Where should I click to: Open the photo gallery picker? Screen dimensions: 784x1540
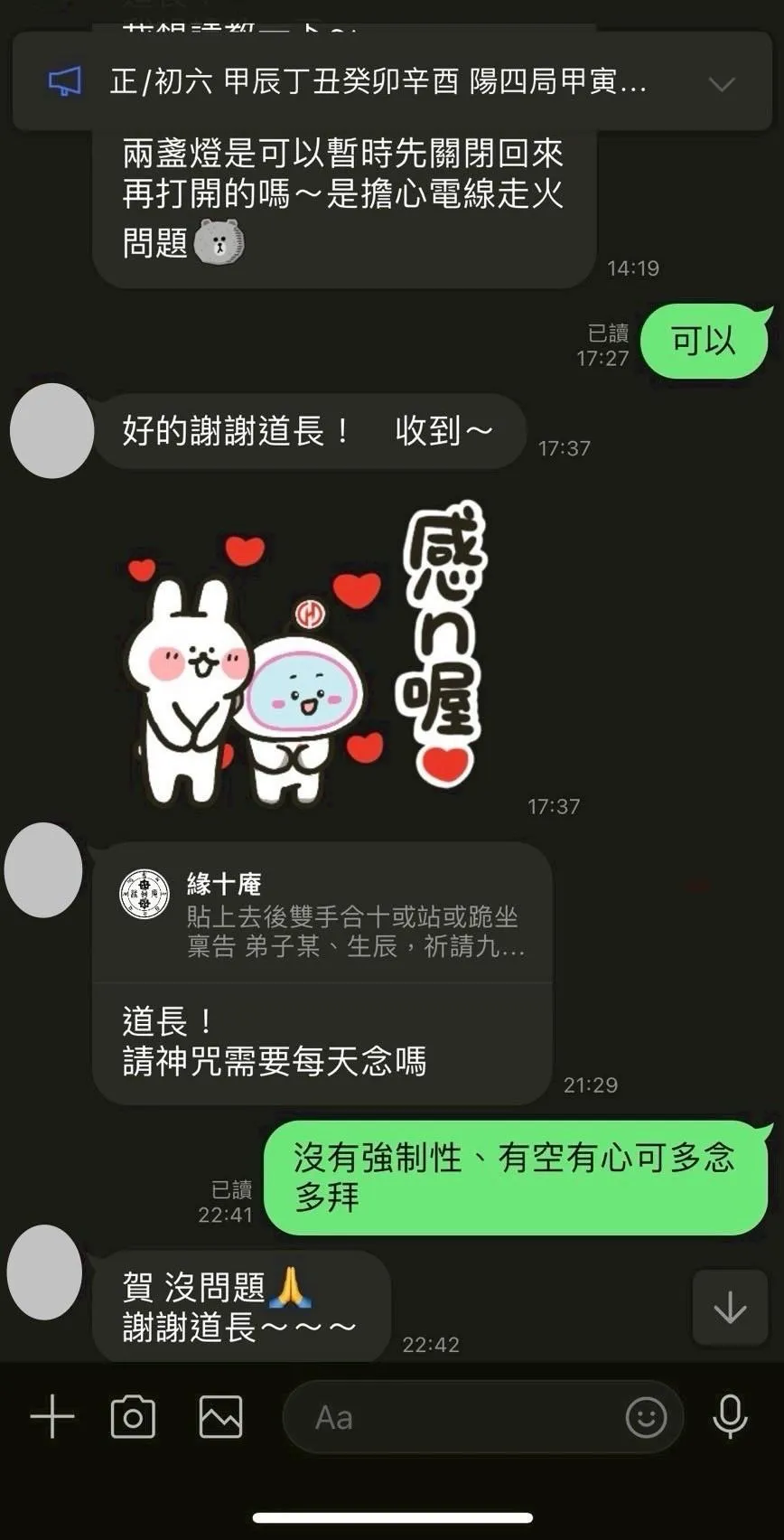220,1417
